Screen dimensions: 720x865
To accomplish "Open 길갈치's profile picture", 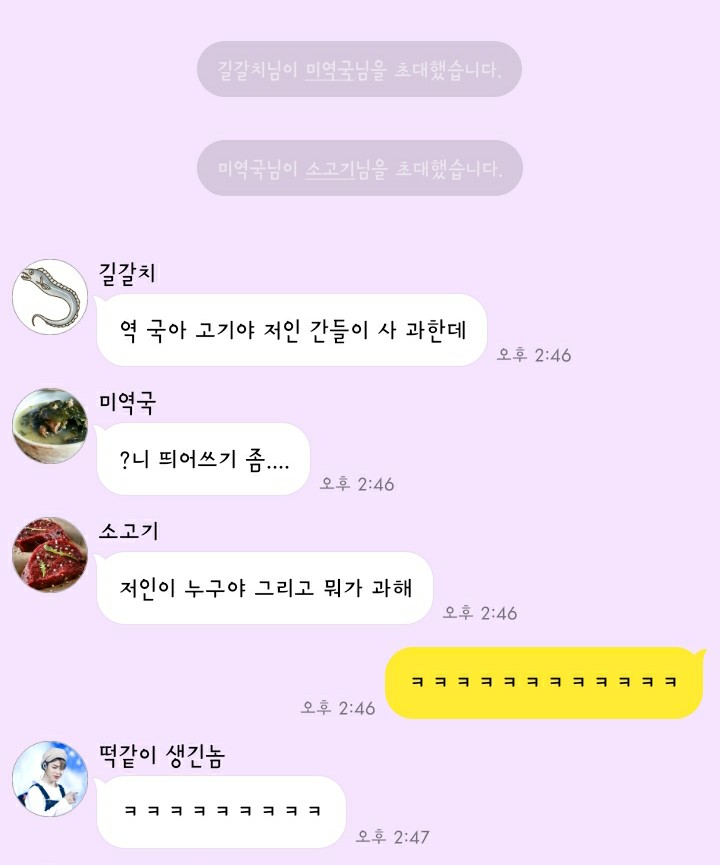I will click(x=49, y=297).
